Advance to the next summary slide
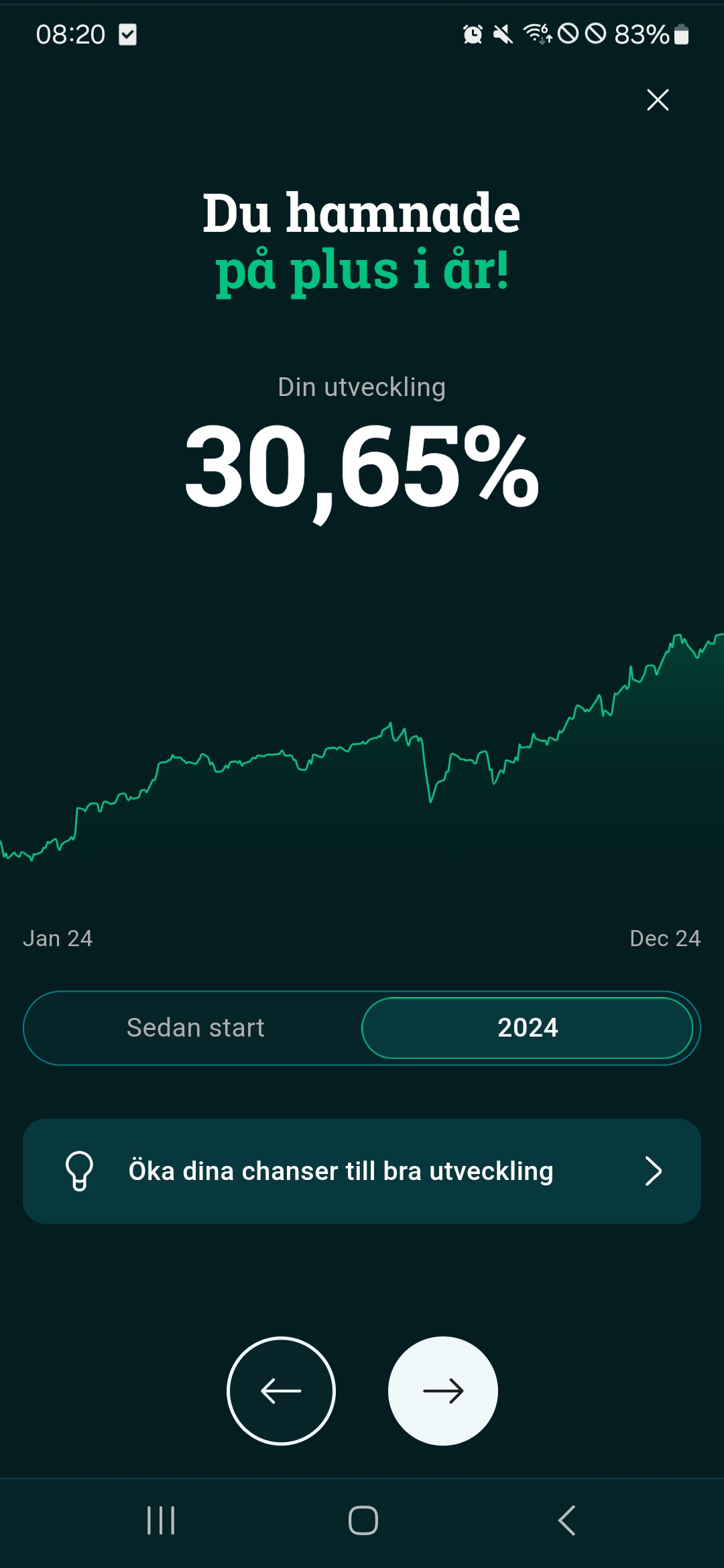This screenshot has width=724, height=1568. click(443, 1391)
